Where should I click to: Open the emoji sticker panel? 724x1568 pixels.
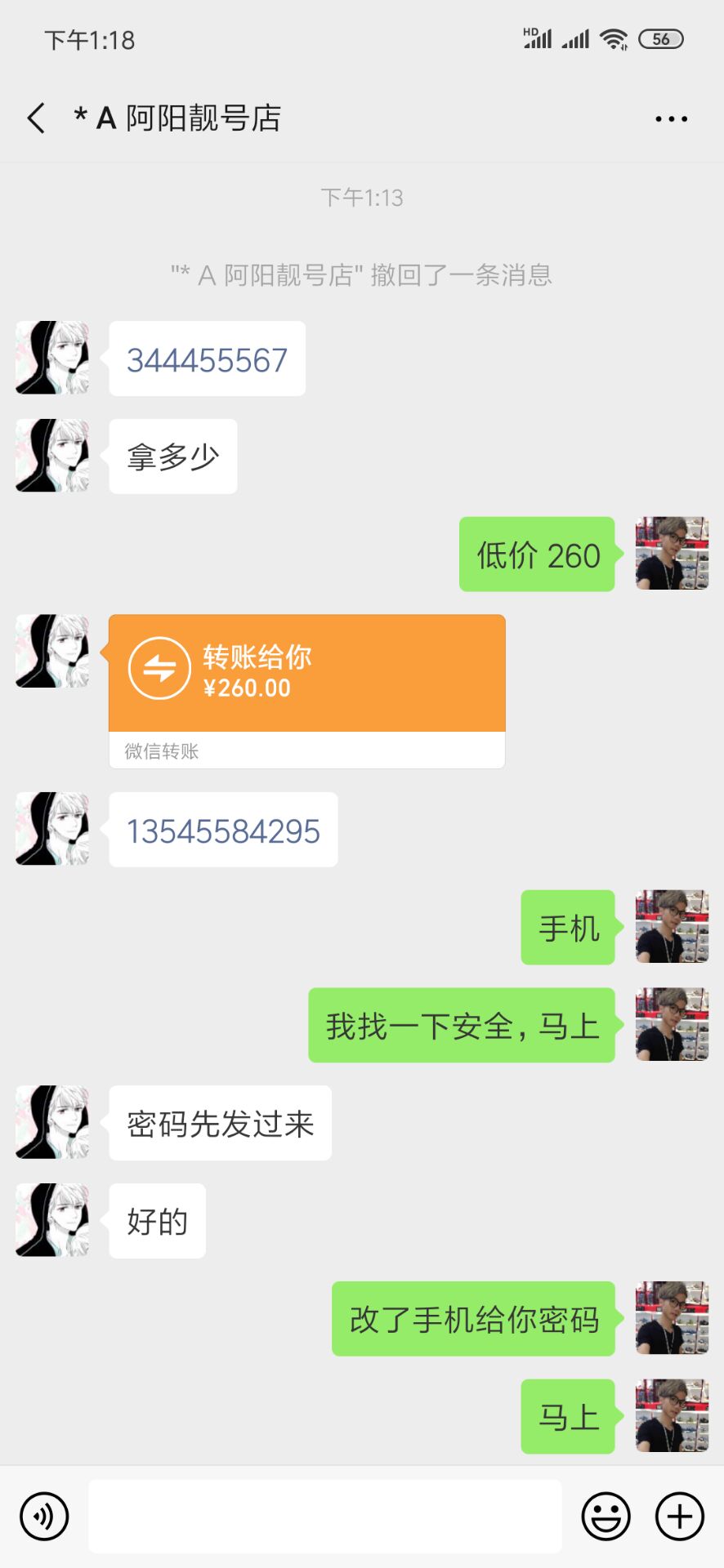click(606, 1517)
